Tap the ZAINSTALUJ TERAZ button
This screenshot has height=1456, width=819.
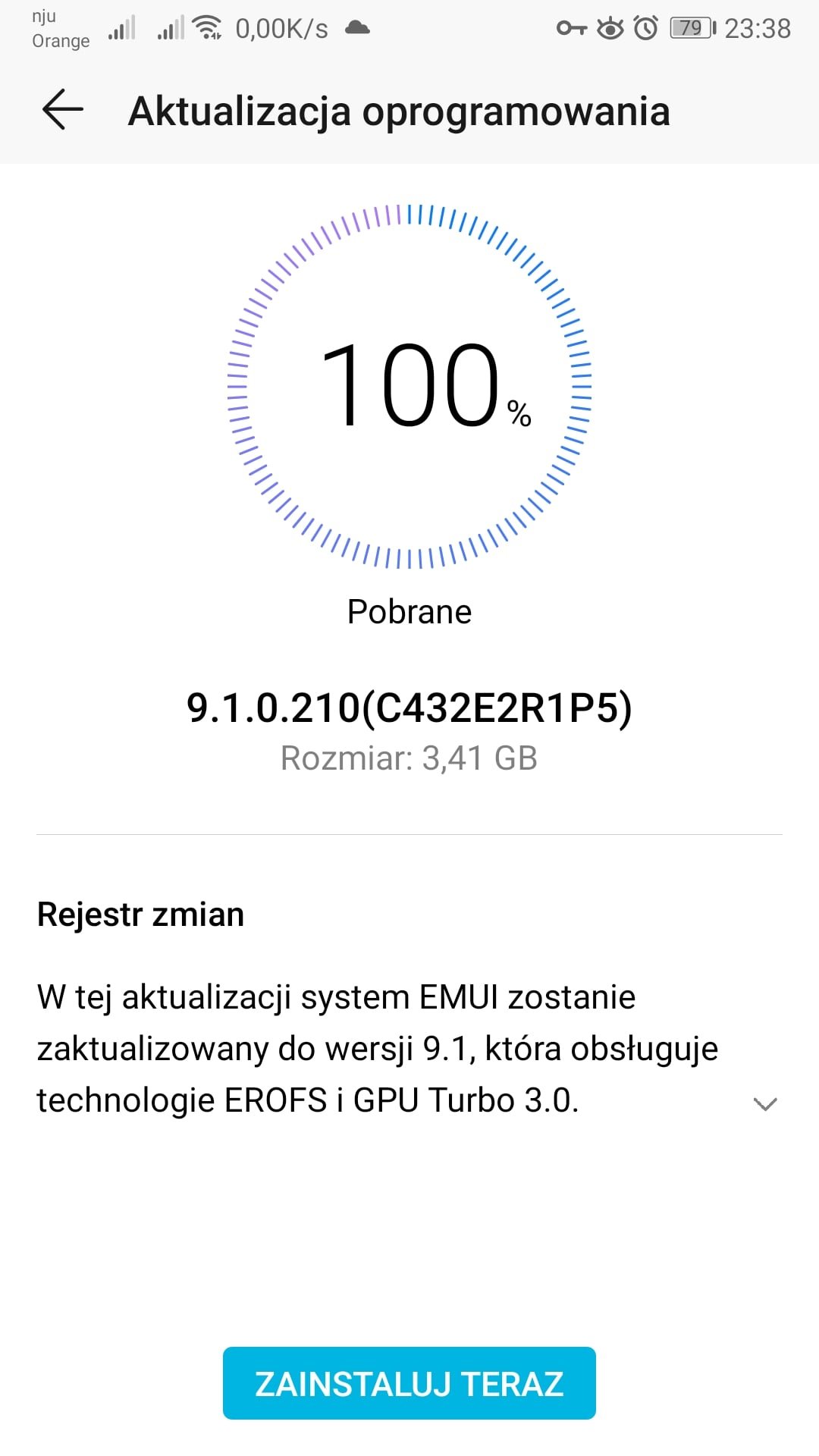[x=409, y=1383]
